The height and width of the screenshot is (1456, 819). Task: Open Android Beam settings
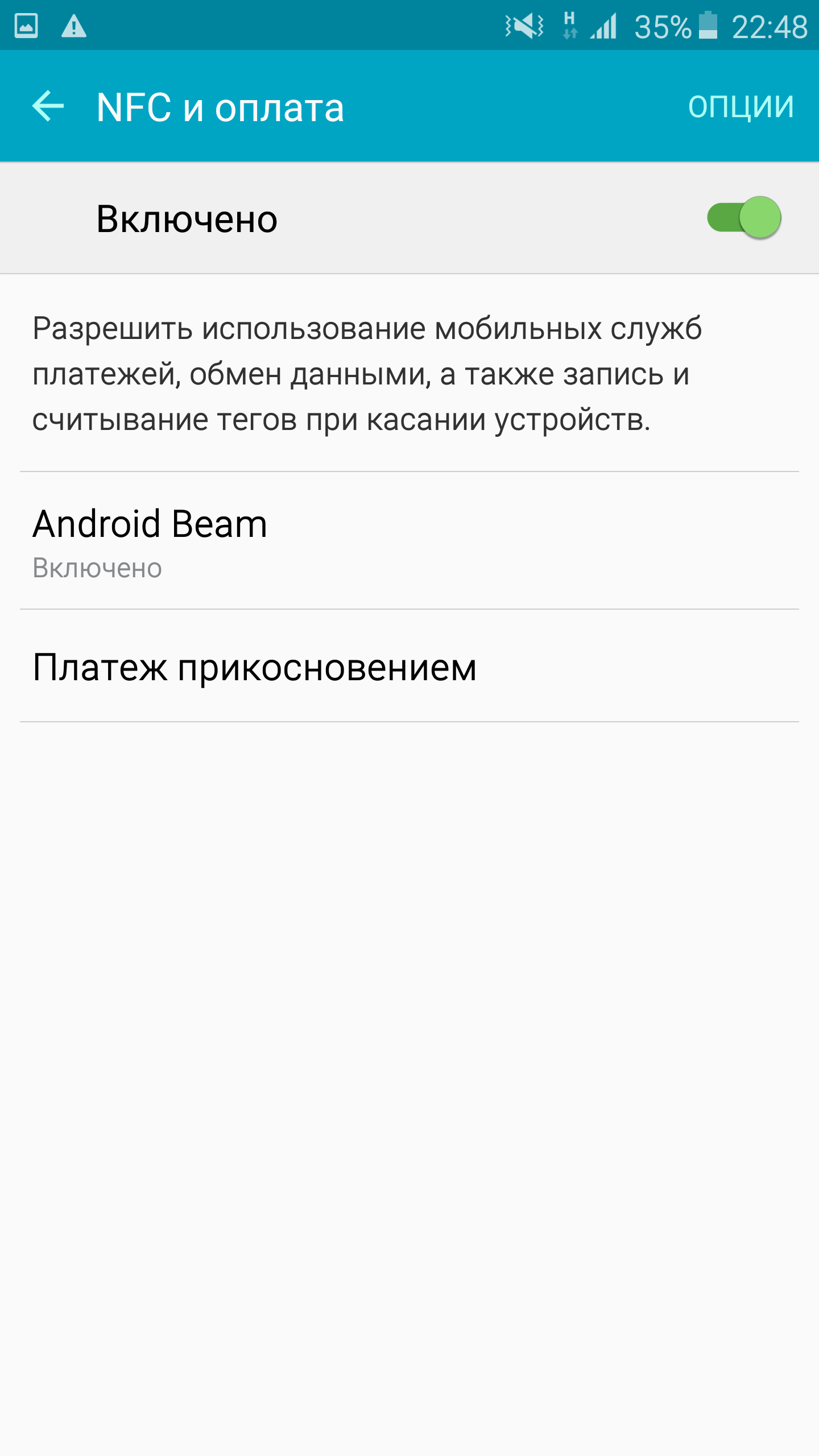[x=409, y=540]
